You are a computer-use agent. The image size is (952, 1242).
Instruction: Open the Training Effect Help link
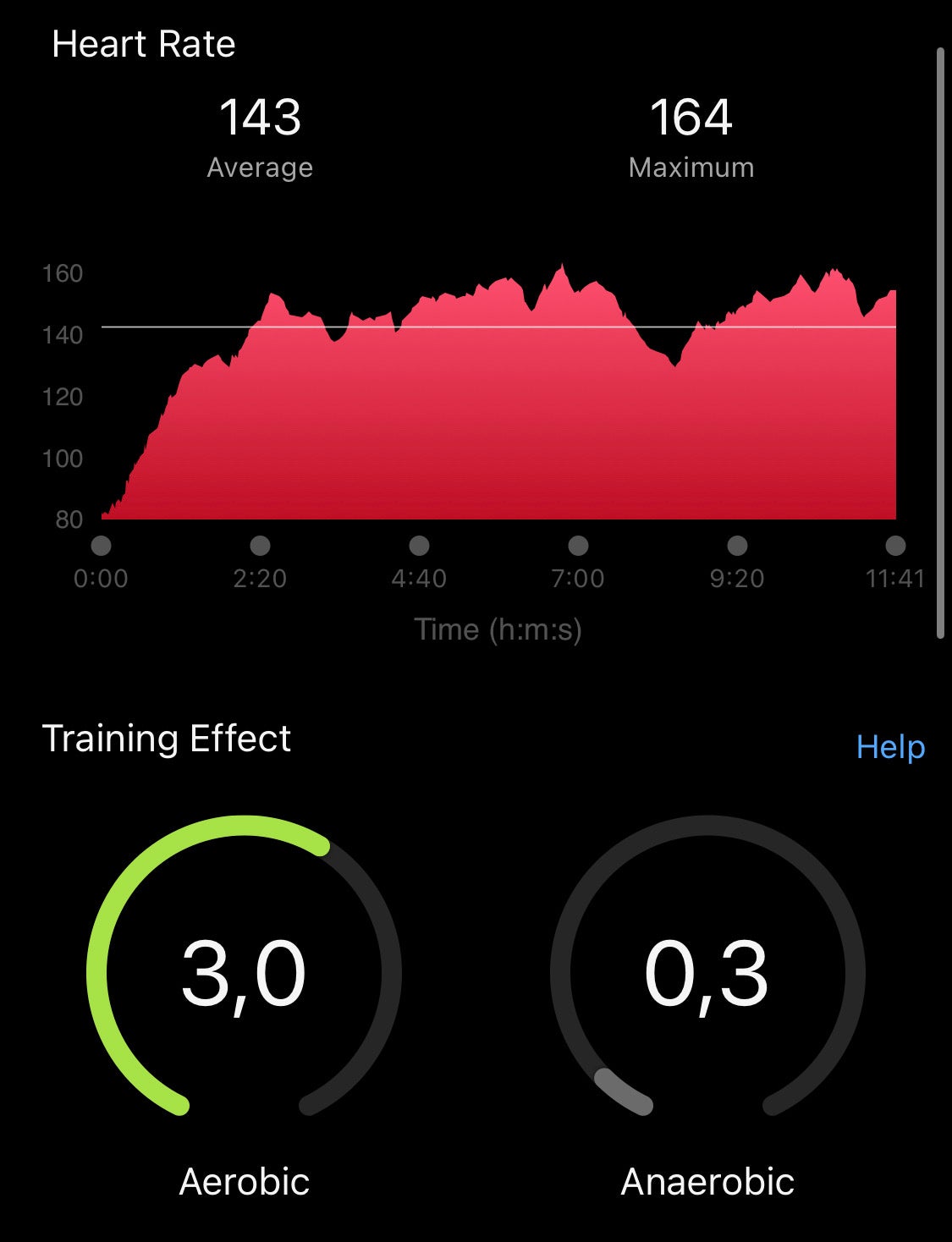click(x=890, y=747)
